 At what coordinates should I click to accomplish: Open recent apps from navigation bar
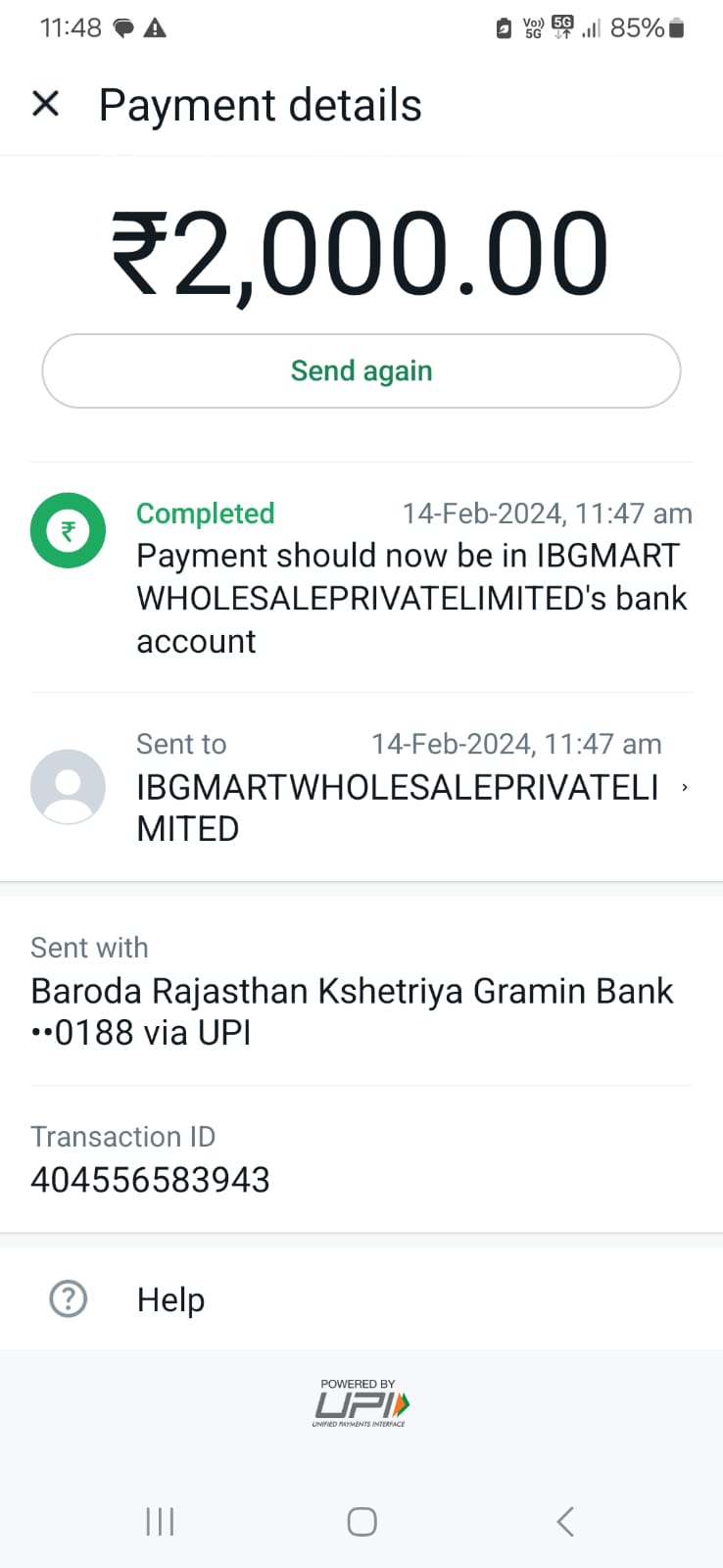(x=160, y=1521)
